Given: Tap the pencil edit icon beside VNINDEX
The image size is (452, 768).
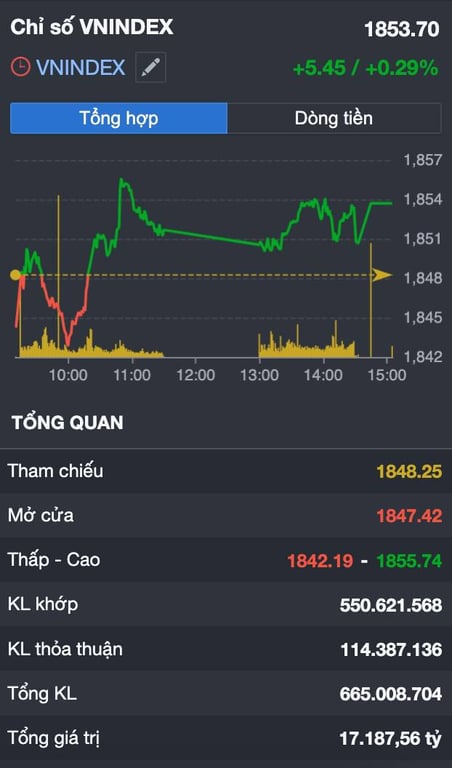Looking at the screenshot, I should pyautogui.click(x=150, y=67).
